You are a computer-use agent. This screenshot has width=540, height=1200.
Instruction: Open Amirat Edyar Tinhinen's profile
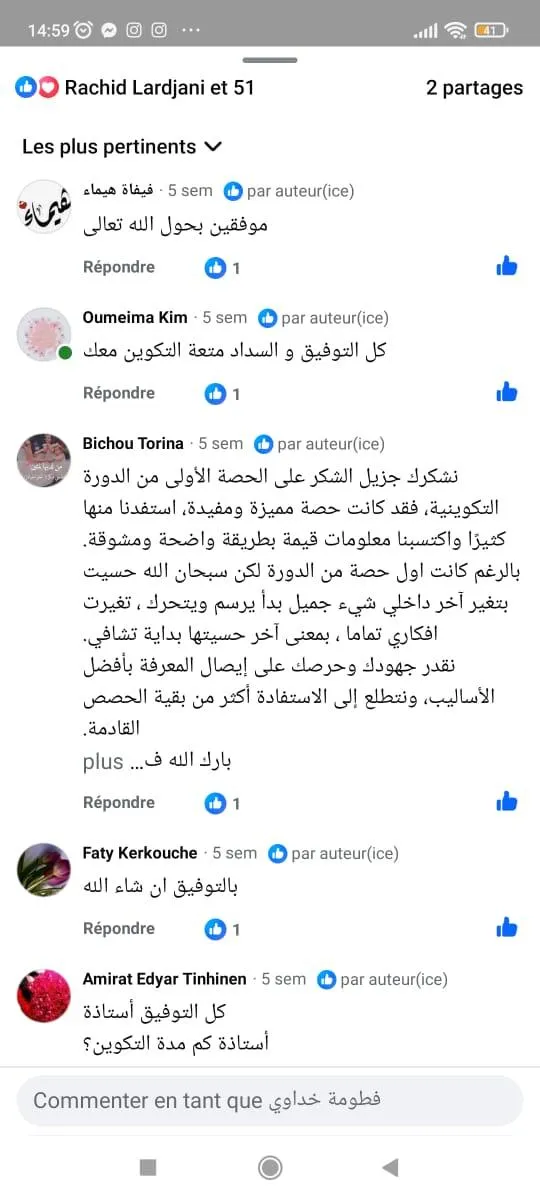coord(167,979)
